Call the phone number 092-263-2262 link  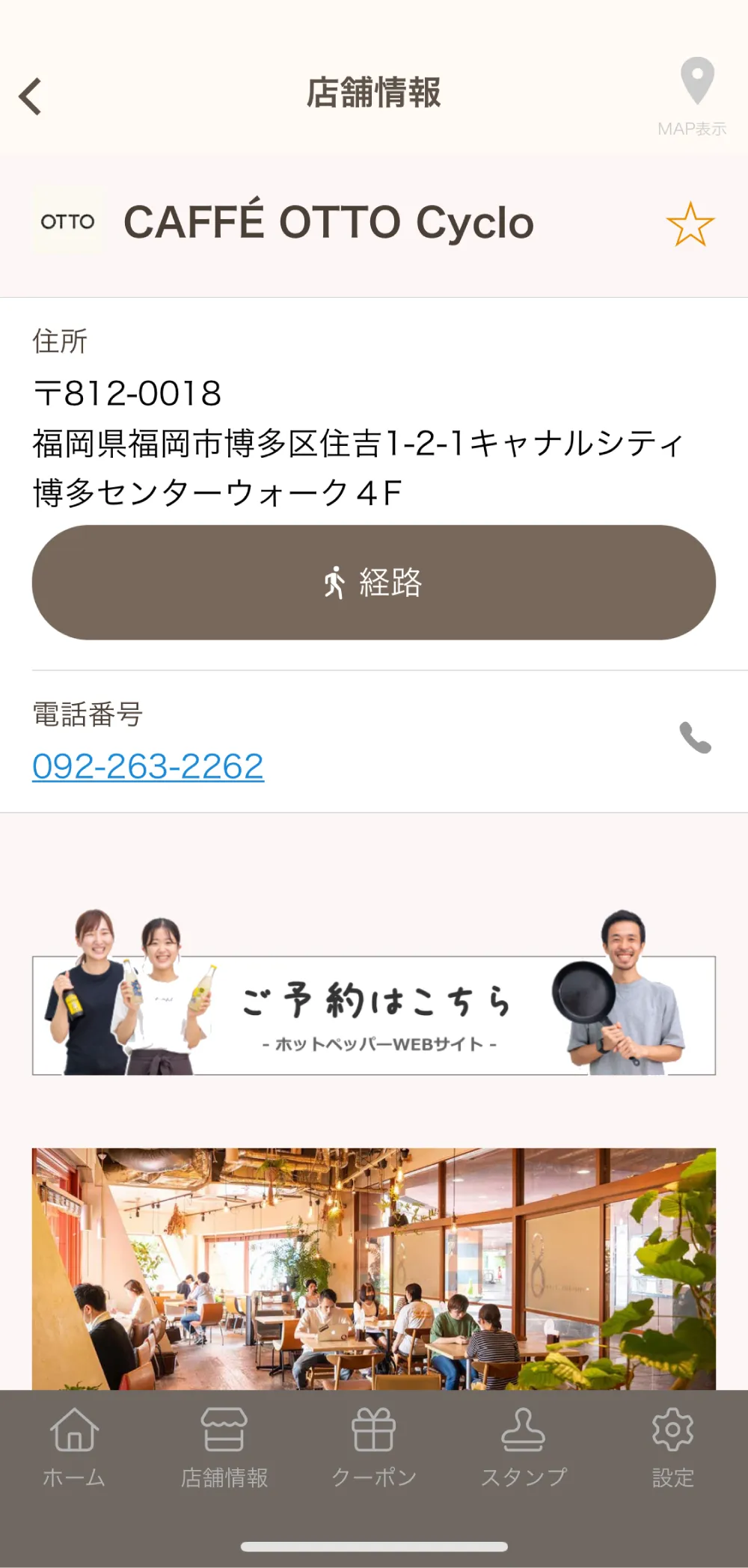pos(148,766)
